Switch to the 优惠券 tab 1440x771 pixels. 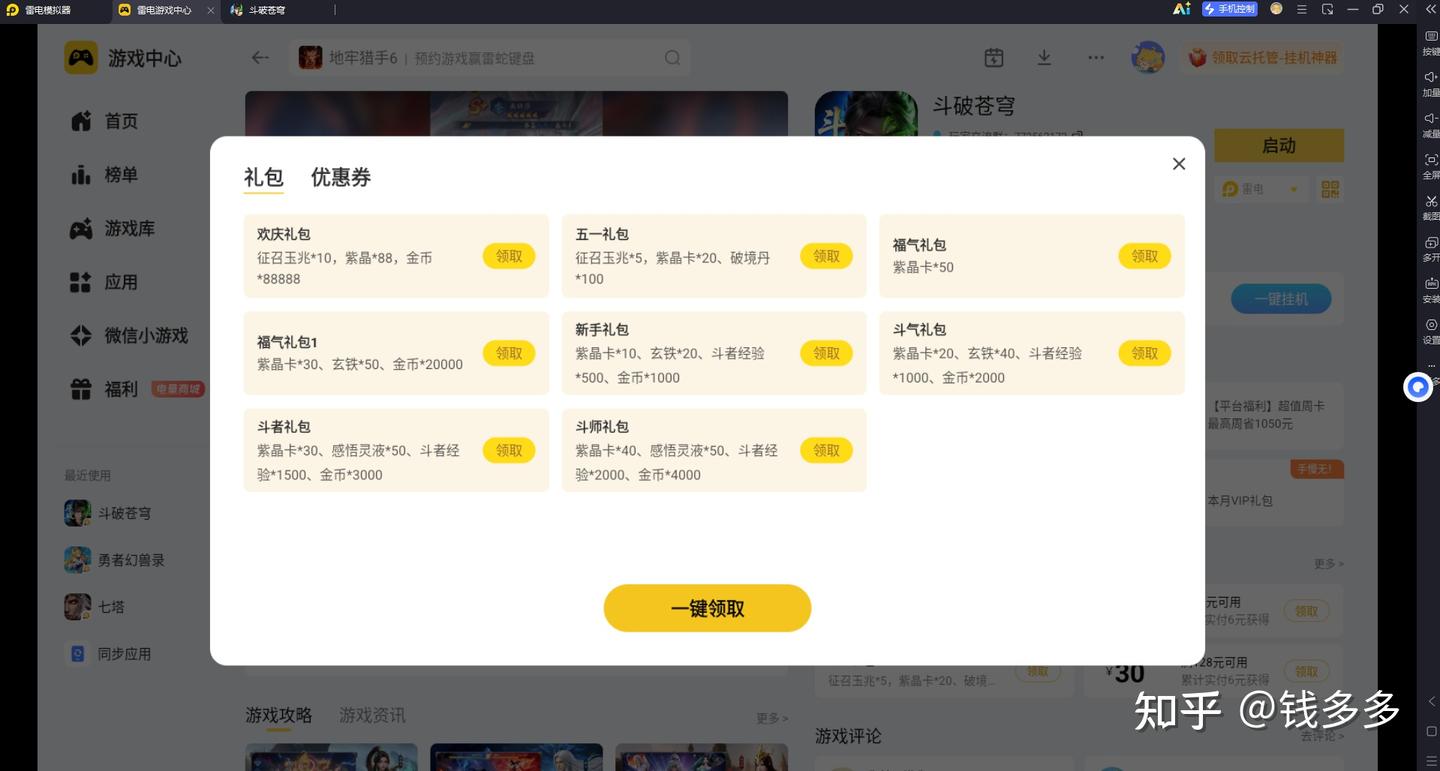[341, 178]
